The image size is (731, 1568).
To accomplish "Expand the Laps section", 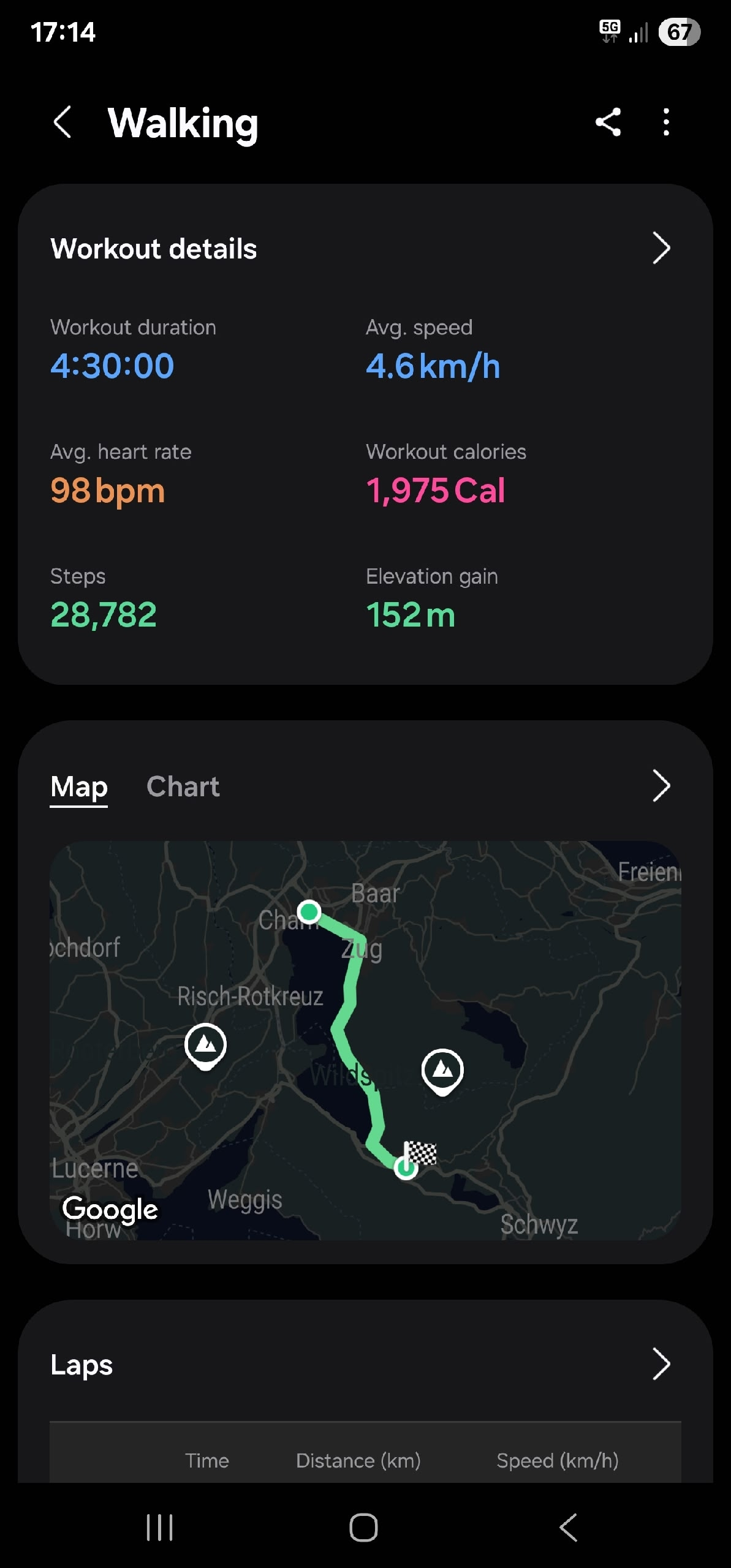I will pyautogui.click(x=661, y=1364).
